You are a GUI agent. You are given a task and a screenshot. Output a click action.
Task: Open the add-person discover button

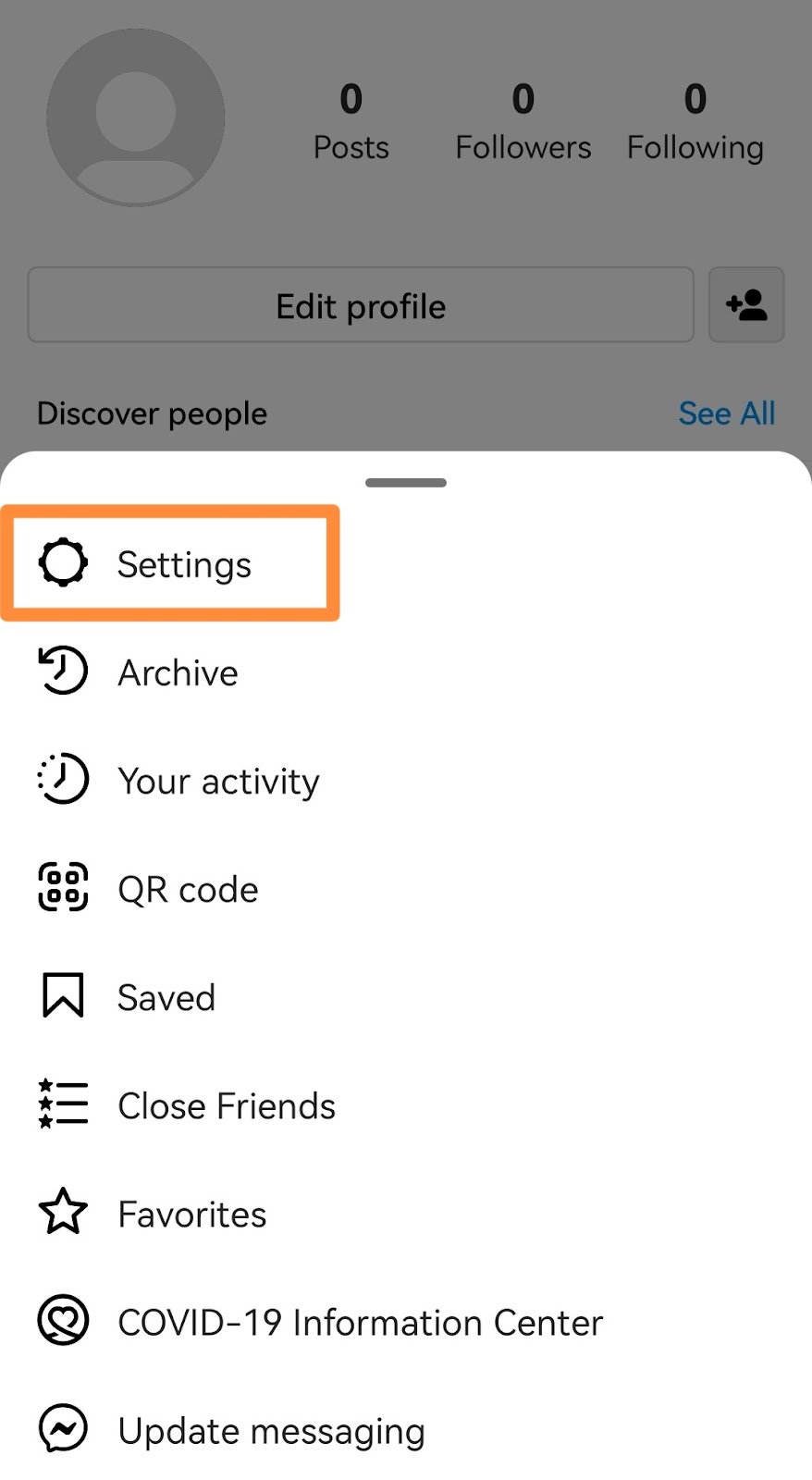pos(746,305)
